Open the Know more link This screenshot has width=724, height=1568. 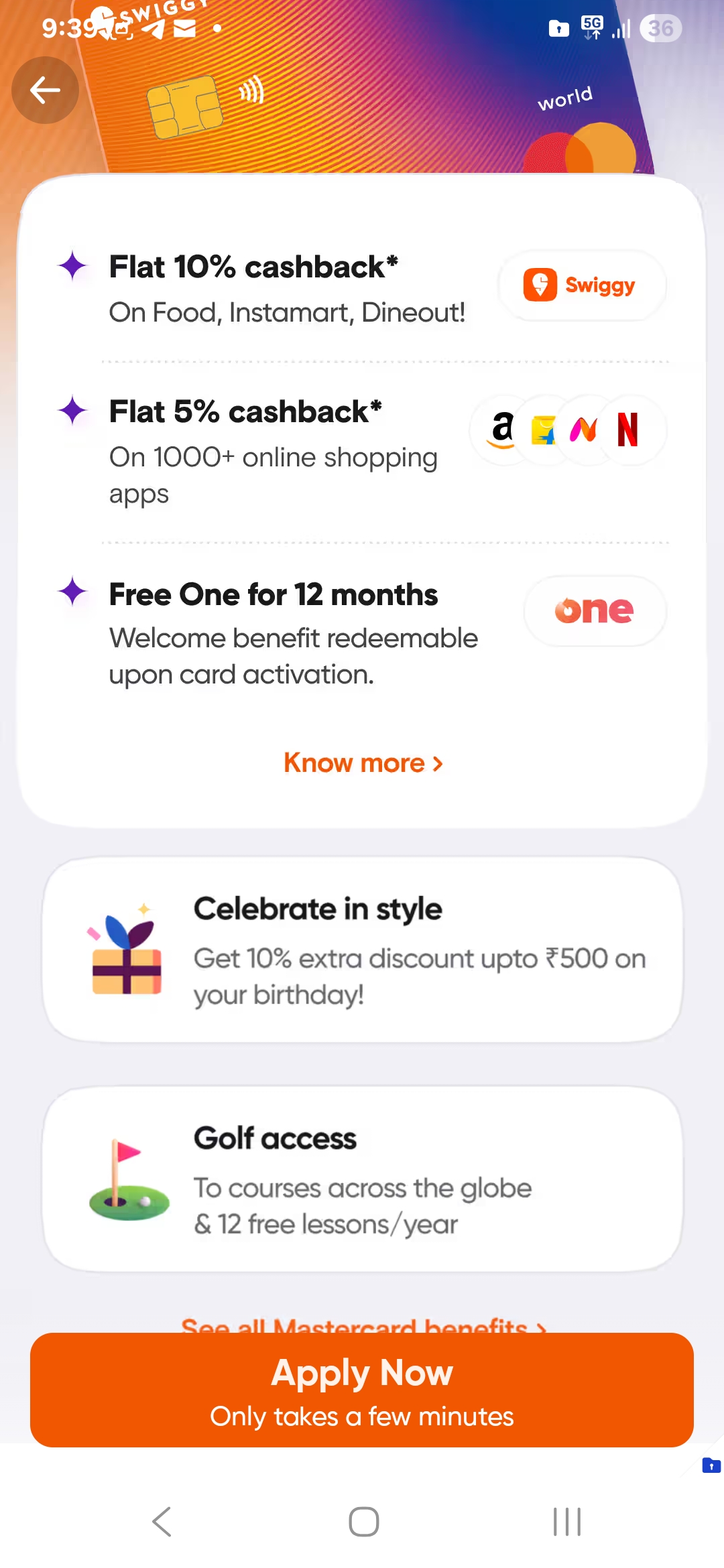[x=363, y=763]
